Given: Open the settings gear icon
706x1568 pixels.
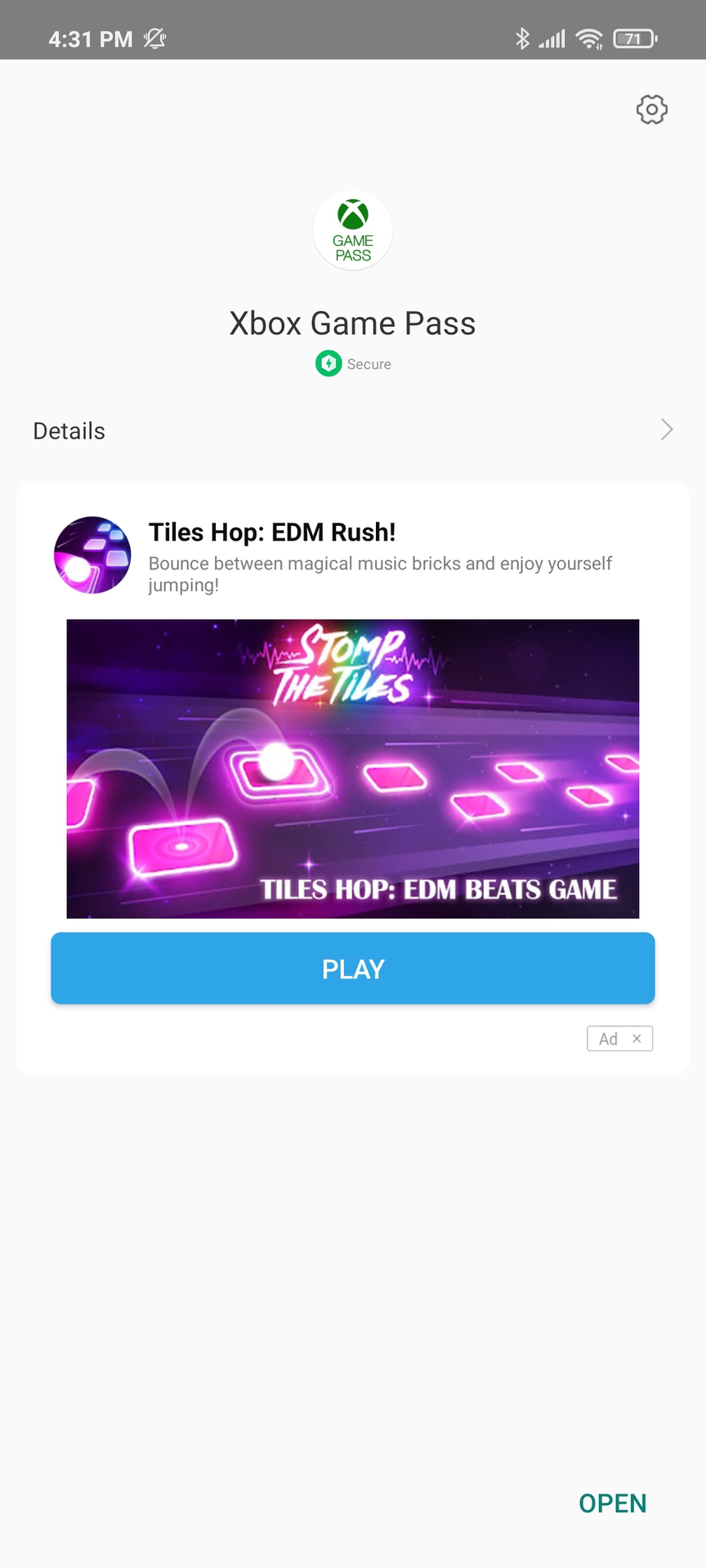Looking at the screenshot, I should tap(651, 109).
